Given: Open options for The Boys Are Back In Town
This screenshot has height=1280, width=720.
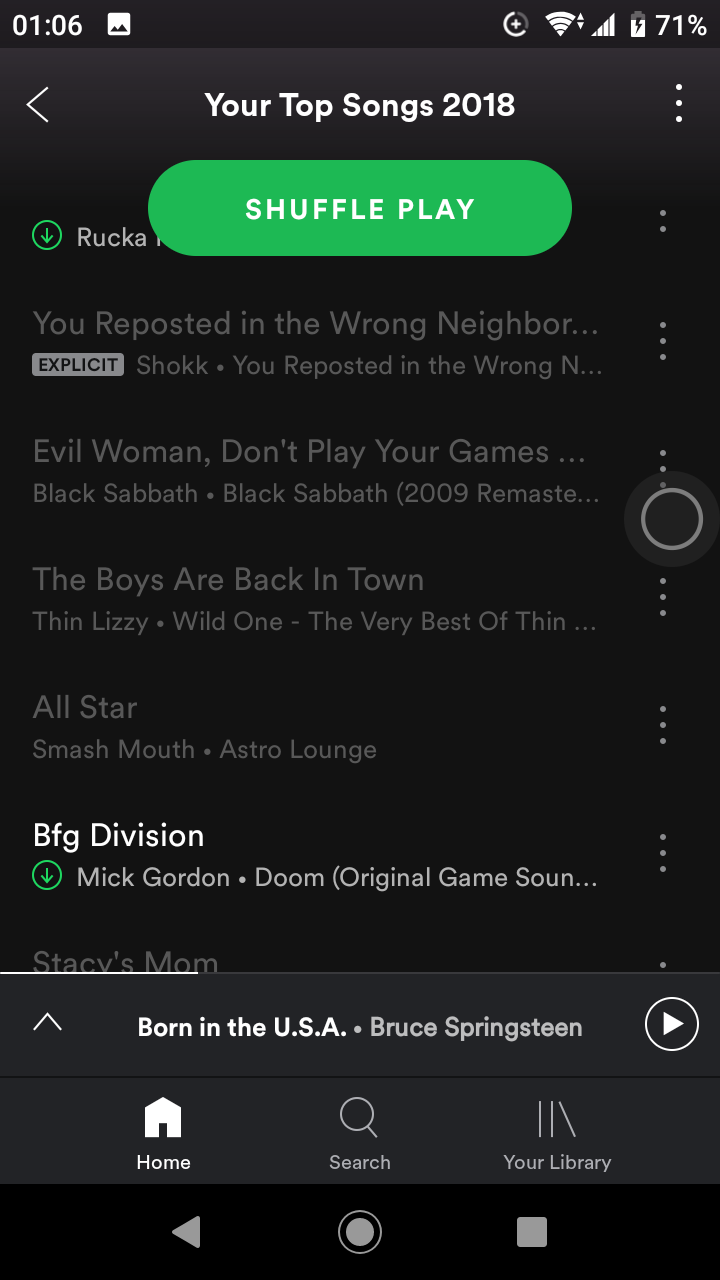Looking at the screenshot, I should pos(663,597).
